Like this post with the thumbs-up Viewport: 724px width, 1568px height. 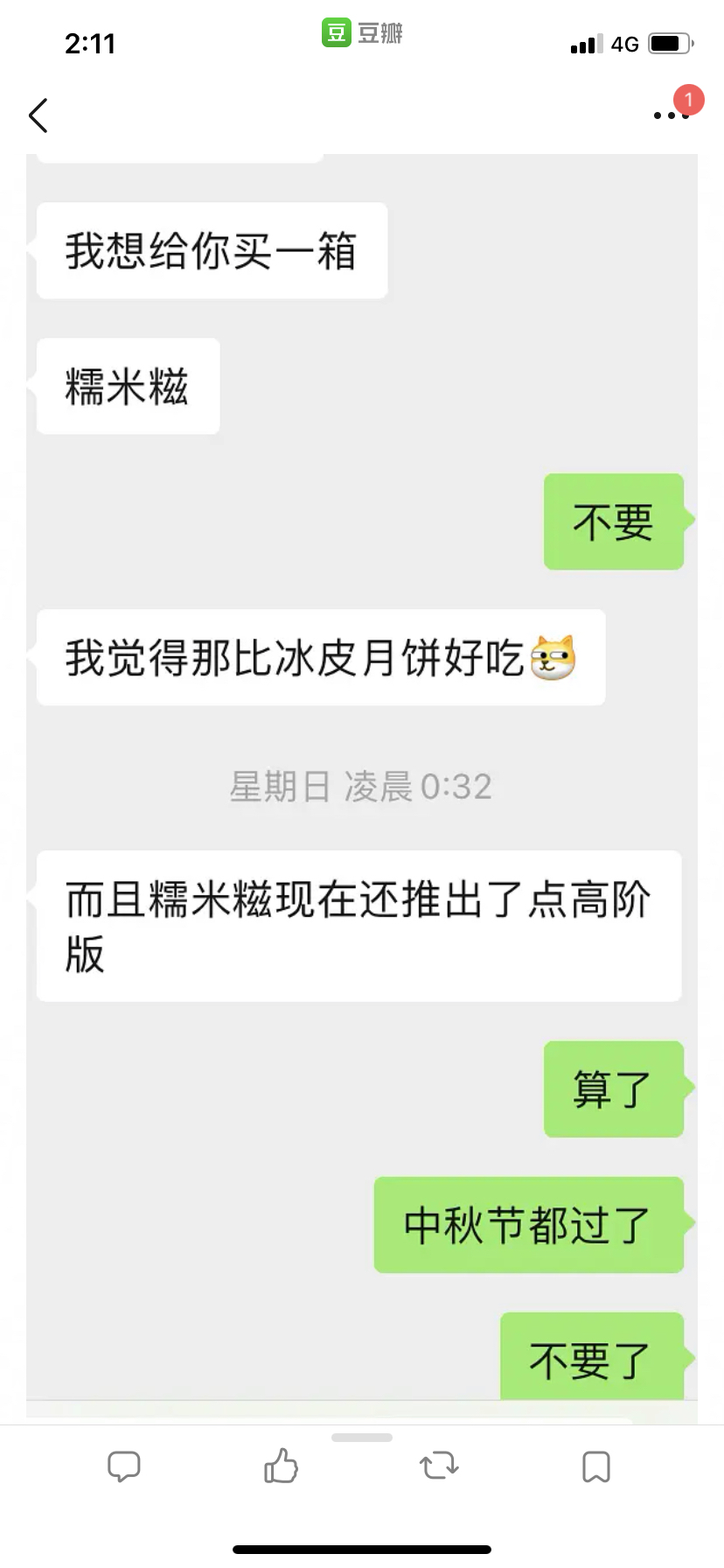281,1466
